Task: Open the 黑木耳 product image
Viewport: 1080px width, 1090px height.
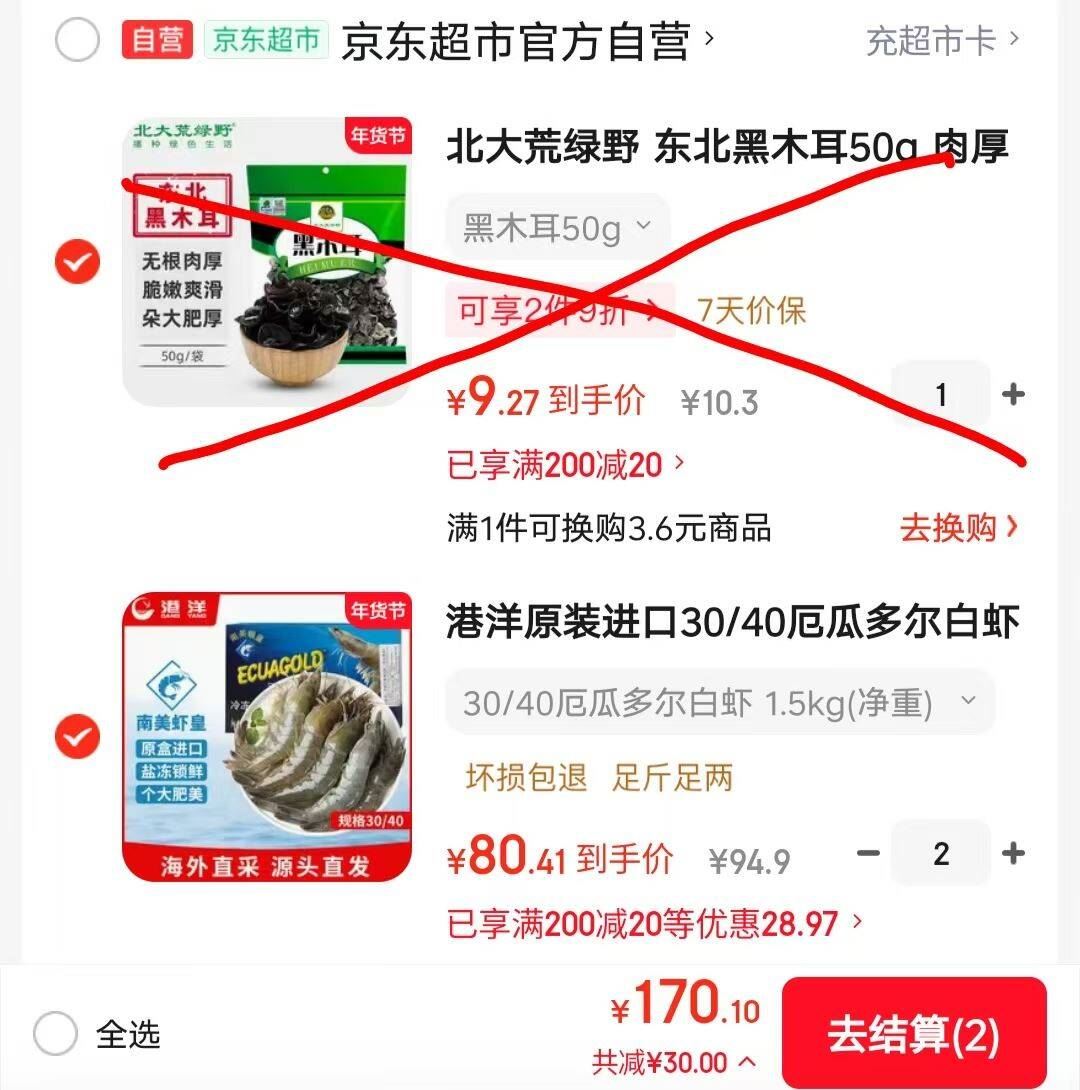Action: [x=267, y=262]
